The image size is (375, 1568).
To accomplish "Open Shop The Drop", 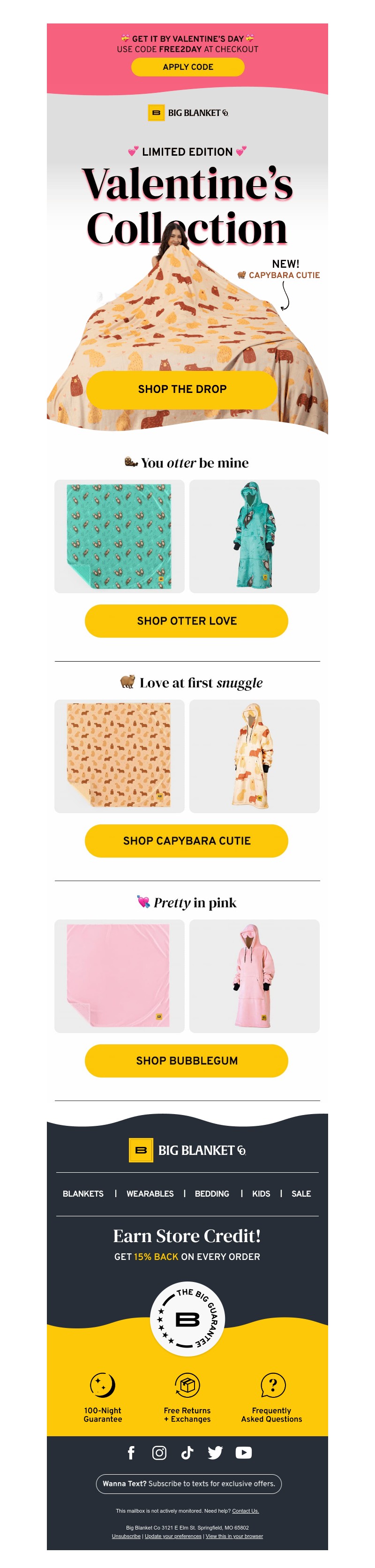I will pos(182,389).
